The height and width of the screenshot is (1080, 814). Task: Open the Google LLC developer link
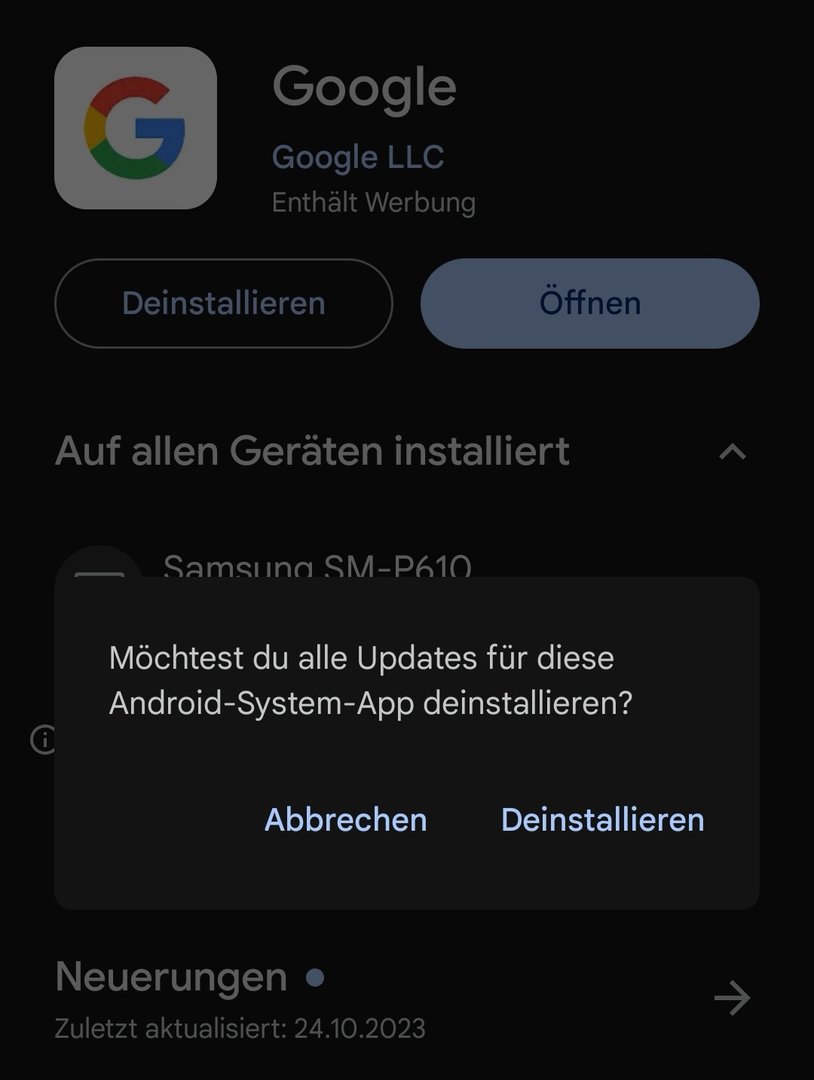pyautogui.click(x=357, y=157)
